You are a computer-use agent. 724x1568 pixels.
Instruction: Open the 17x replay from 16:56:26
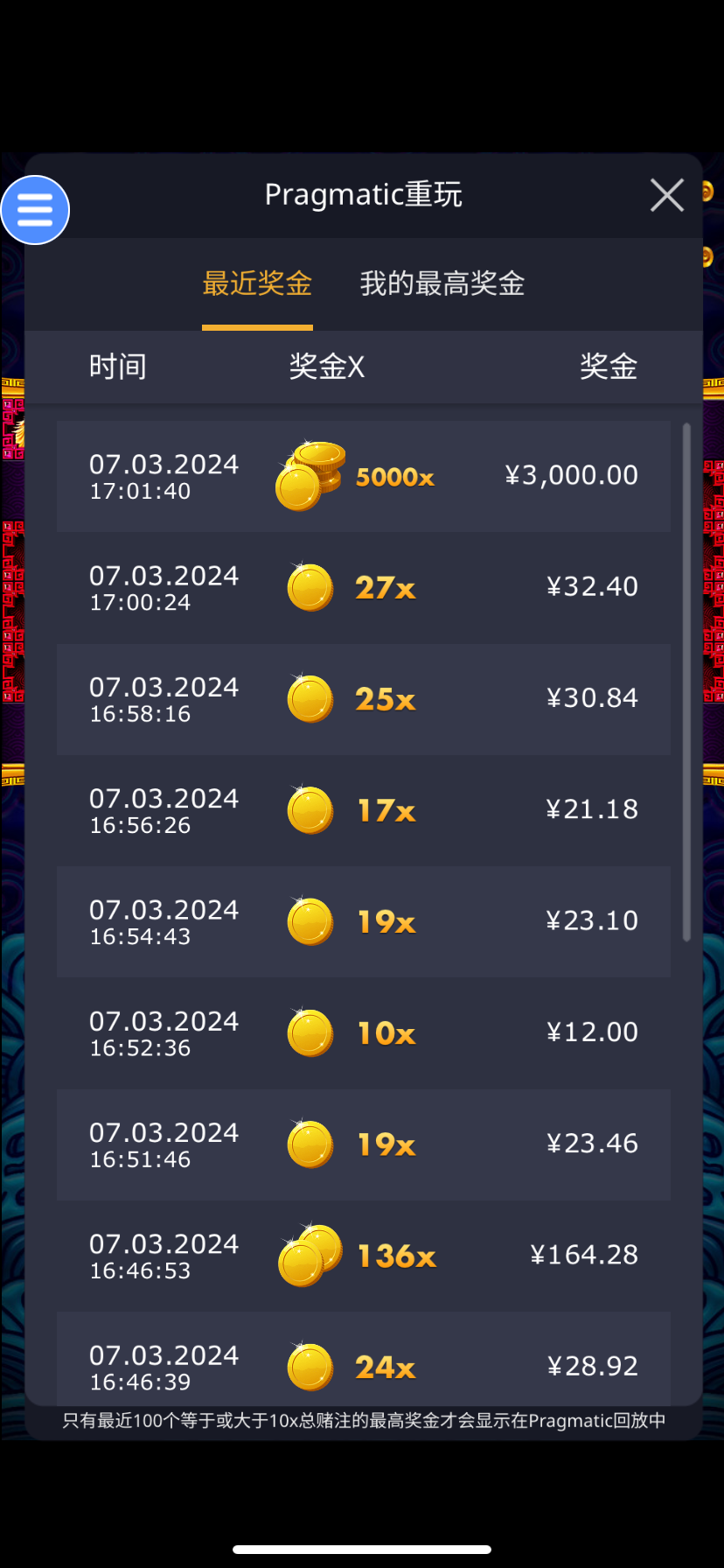pos(363,810)
